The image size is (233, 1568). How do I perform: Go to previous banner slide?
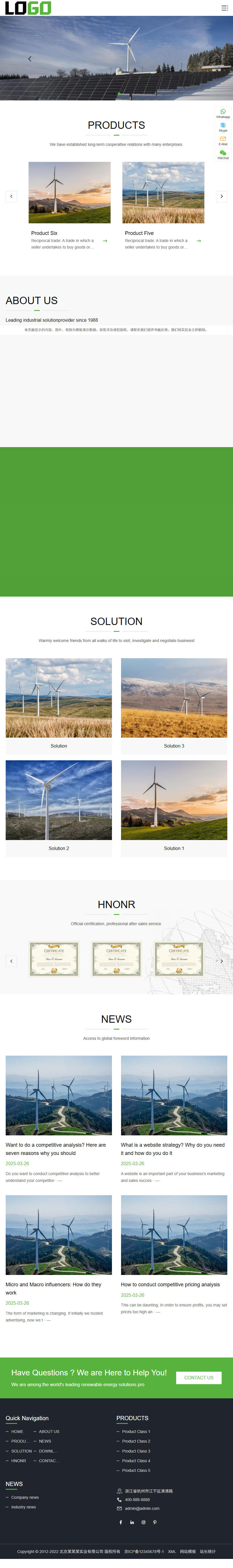[30, 58]
